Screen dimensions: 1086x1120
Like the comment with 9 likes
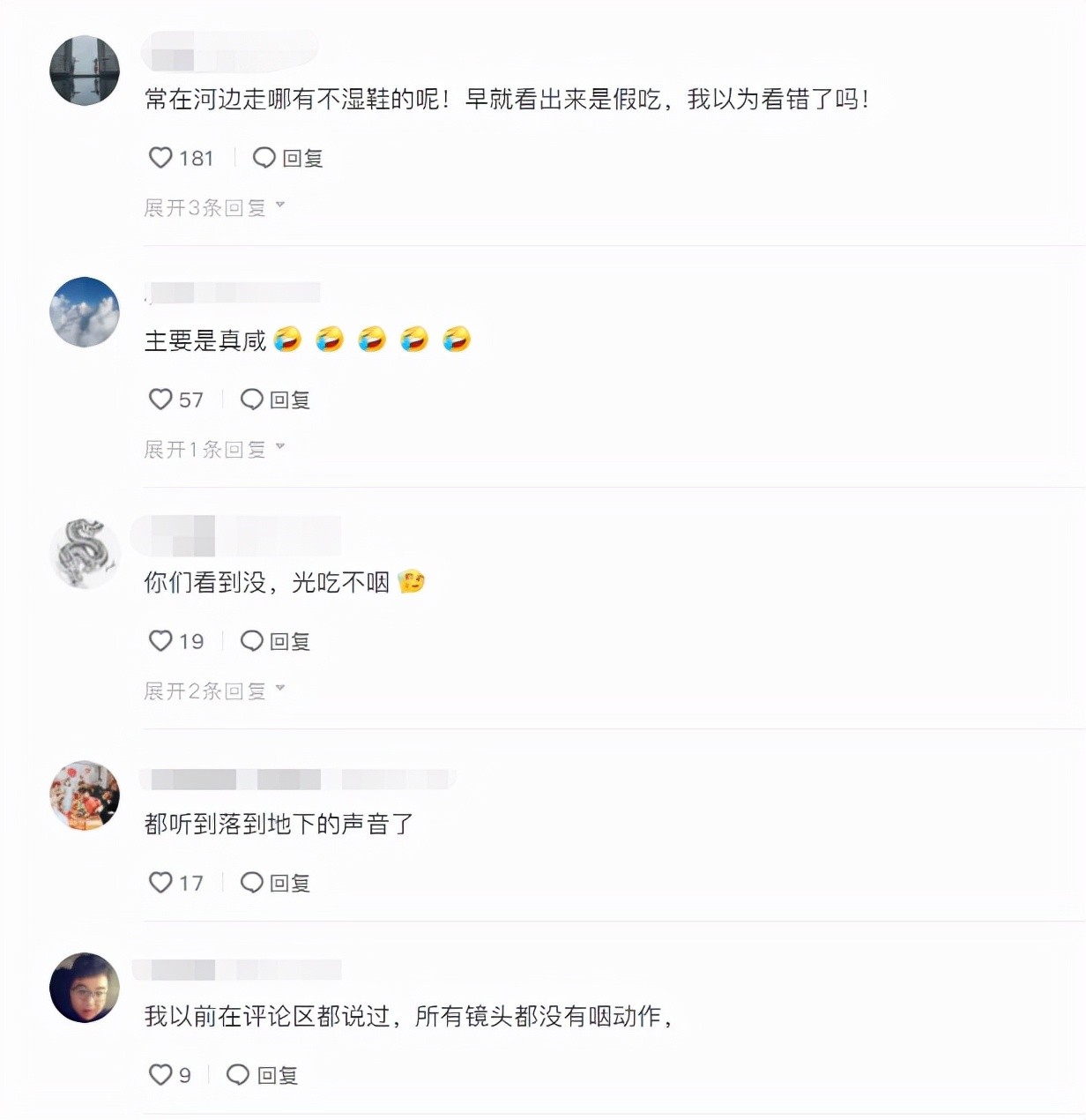pos(160,1075)
